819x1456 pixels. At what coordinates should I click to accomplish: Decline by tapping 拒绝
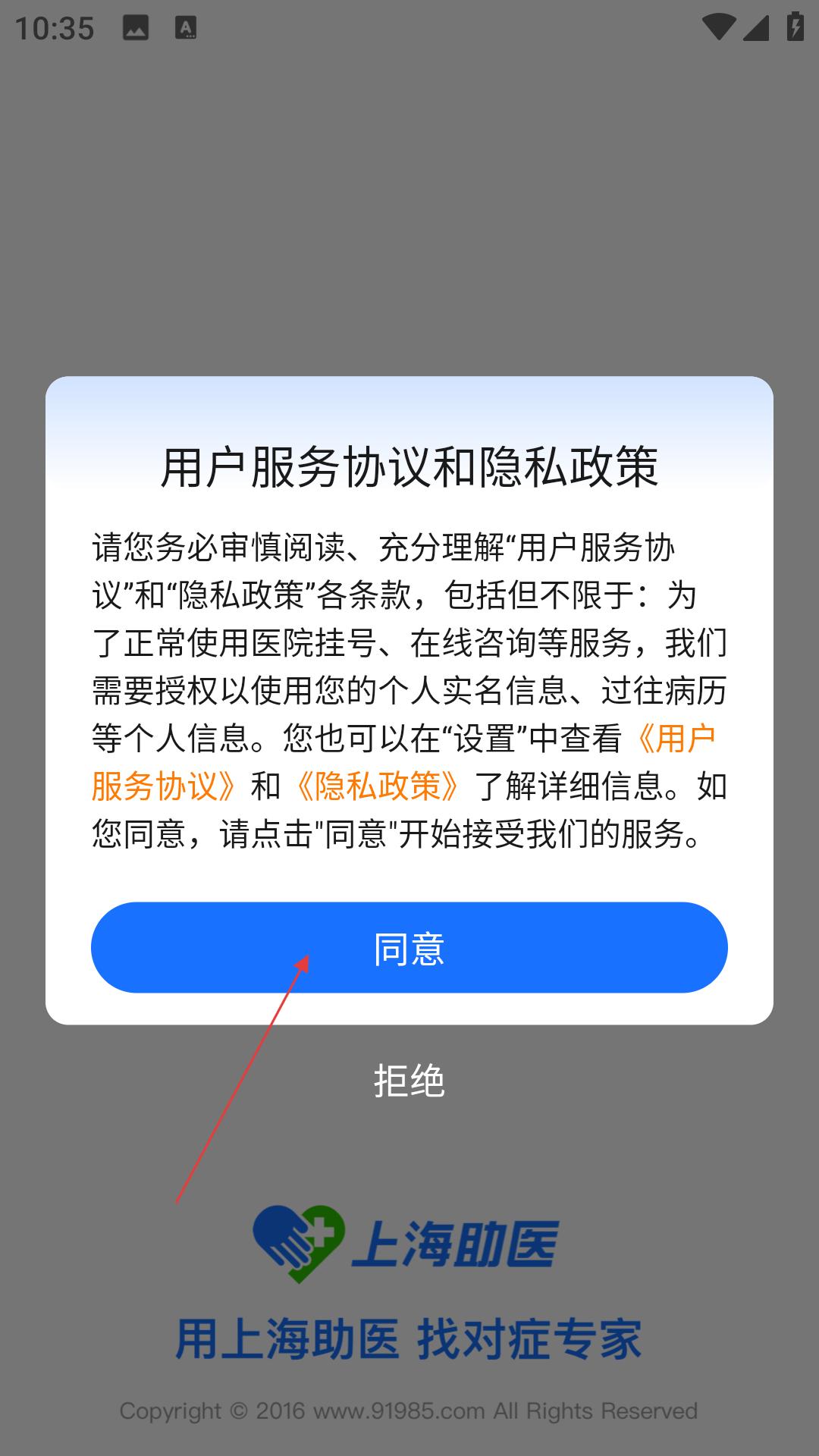click(409, 1081)
